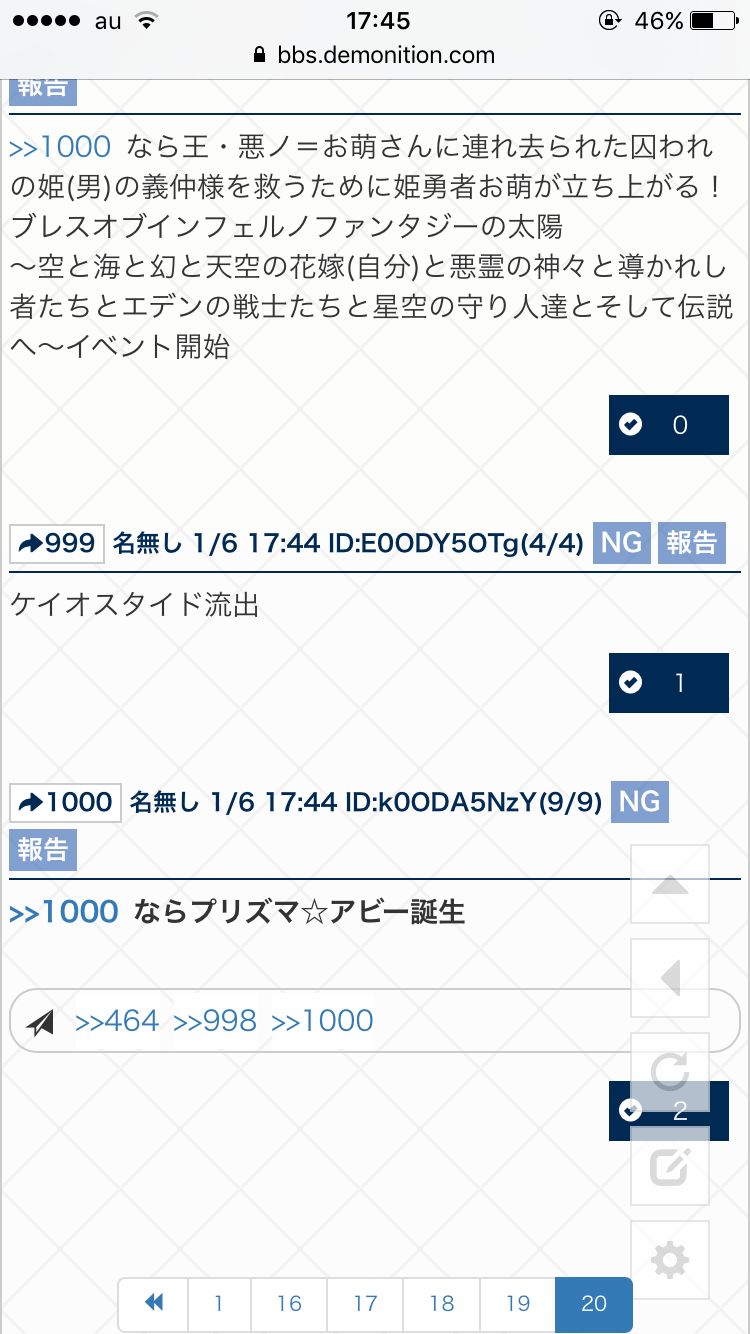Open settings with the gear icon
This screenshot has height=1334, width=750.
[x=670, y=1260]
